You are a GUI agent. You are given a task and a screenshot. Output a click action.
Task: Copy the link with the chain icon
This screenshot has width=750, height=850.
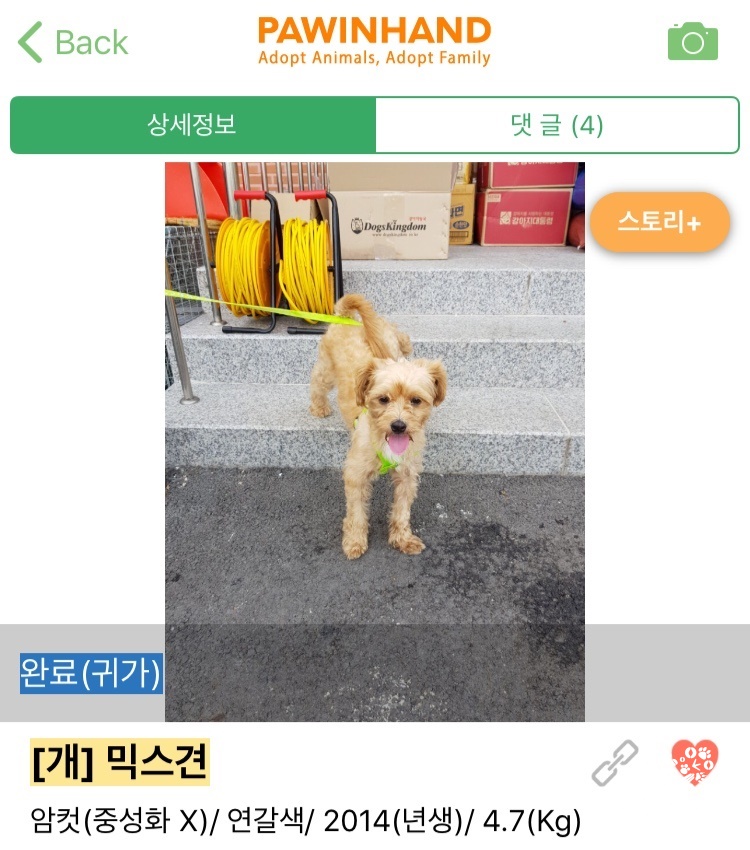click(615, 763)
